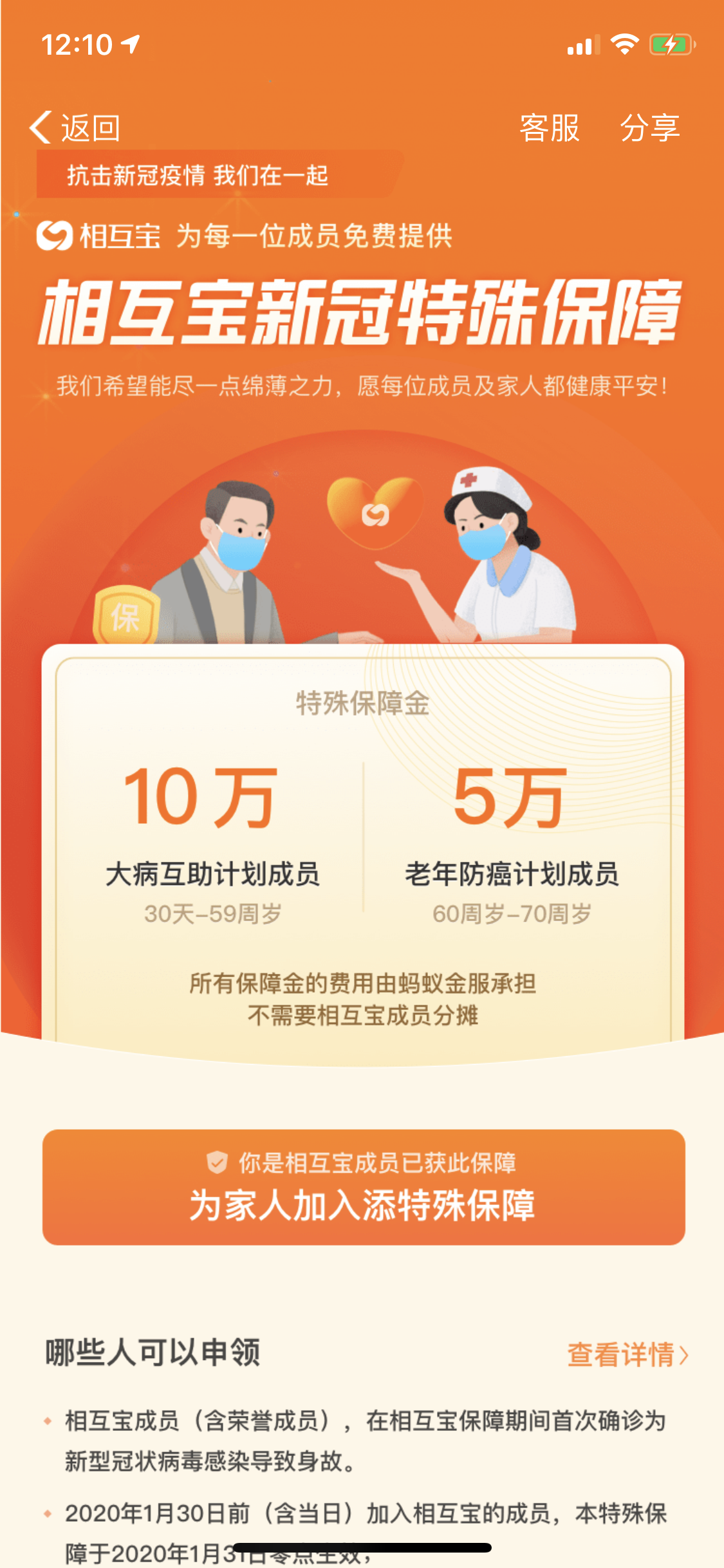Viewport: 724px width, 1568px height.
Task: Tap 为家人加入添特殊保障 button
Action: 364,1187
